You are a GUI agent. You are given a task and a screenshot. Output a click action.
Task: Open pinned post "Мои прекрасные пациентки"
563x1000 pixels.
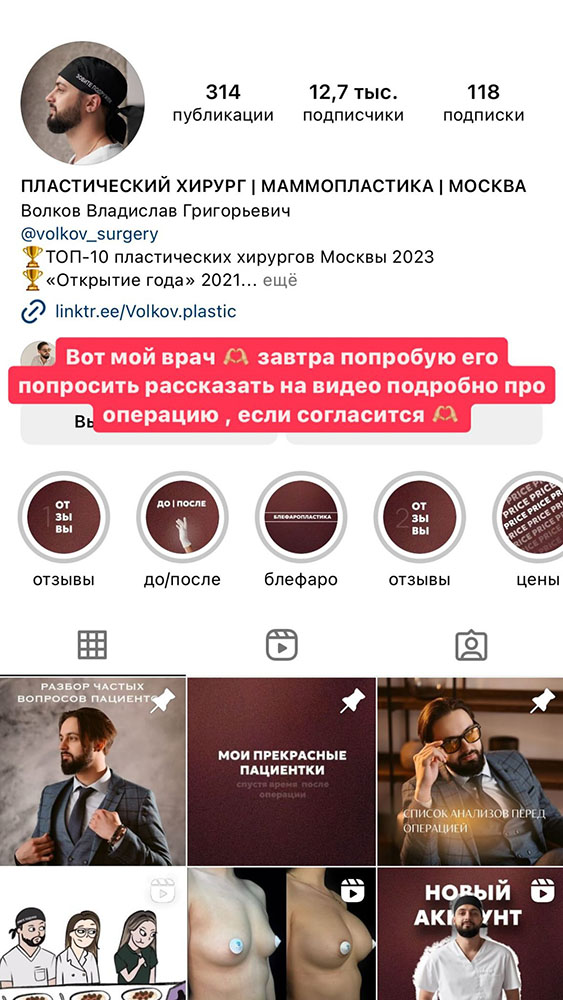pyautogui.click(x=281, y=771)
